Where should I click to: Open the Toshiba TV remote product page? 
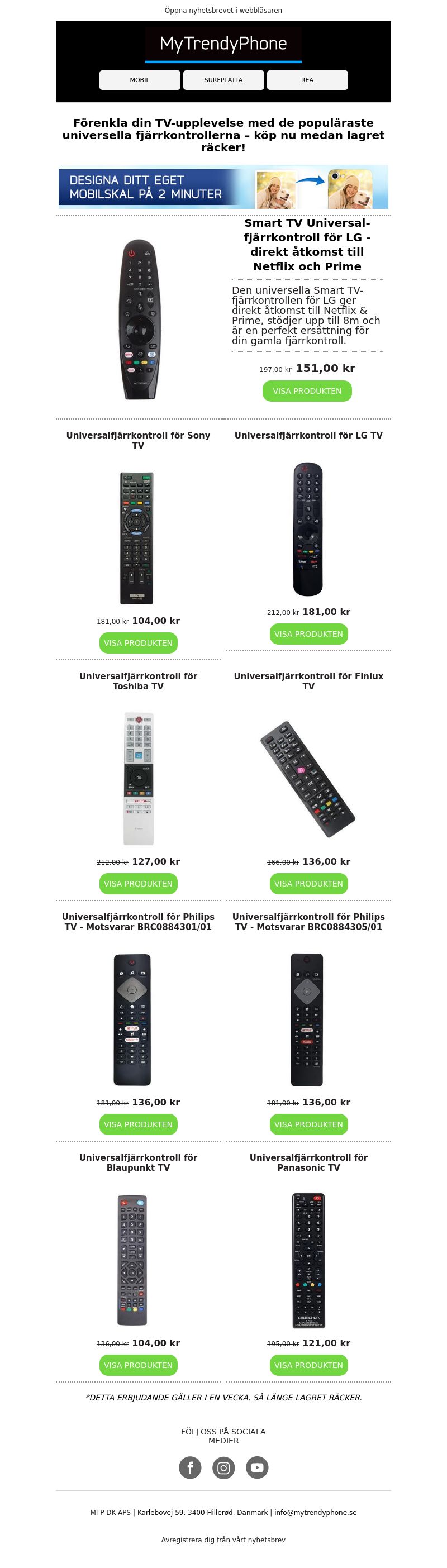pyautogui.click(x=138, y=883)
